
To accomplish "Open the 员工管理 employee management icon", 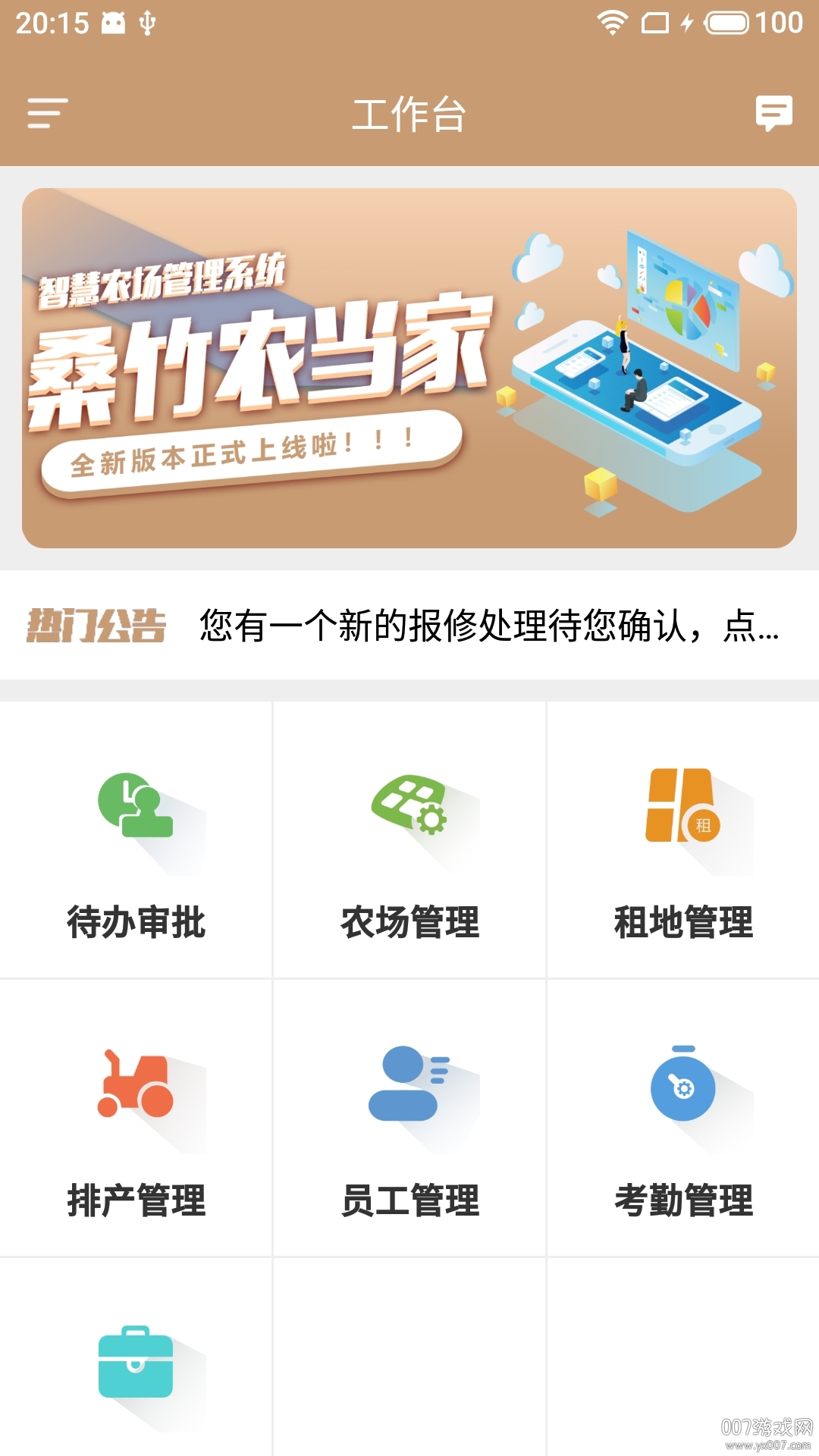I will pos(409,1084).
